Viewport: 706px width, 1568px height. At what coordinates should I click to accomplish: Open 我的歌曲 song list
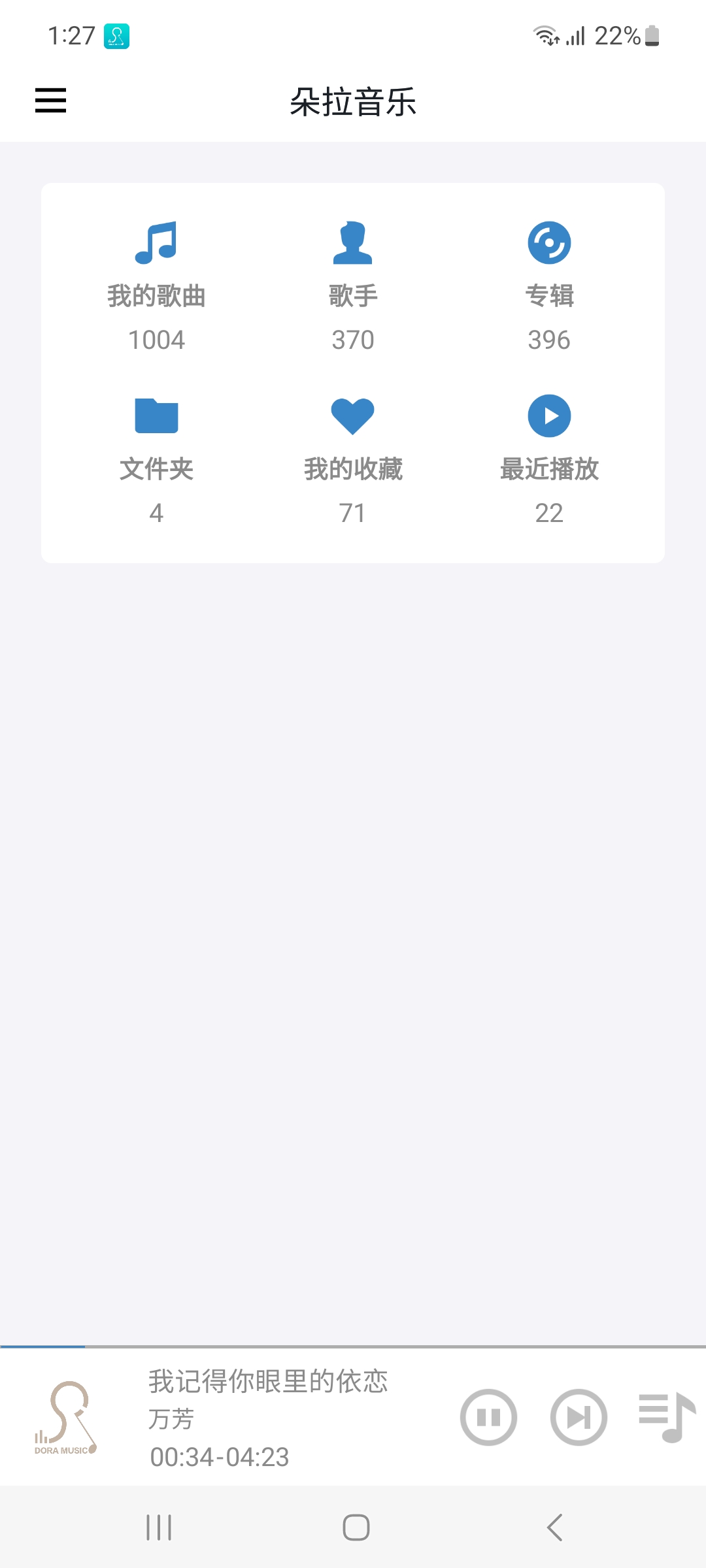point(156,286)
